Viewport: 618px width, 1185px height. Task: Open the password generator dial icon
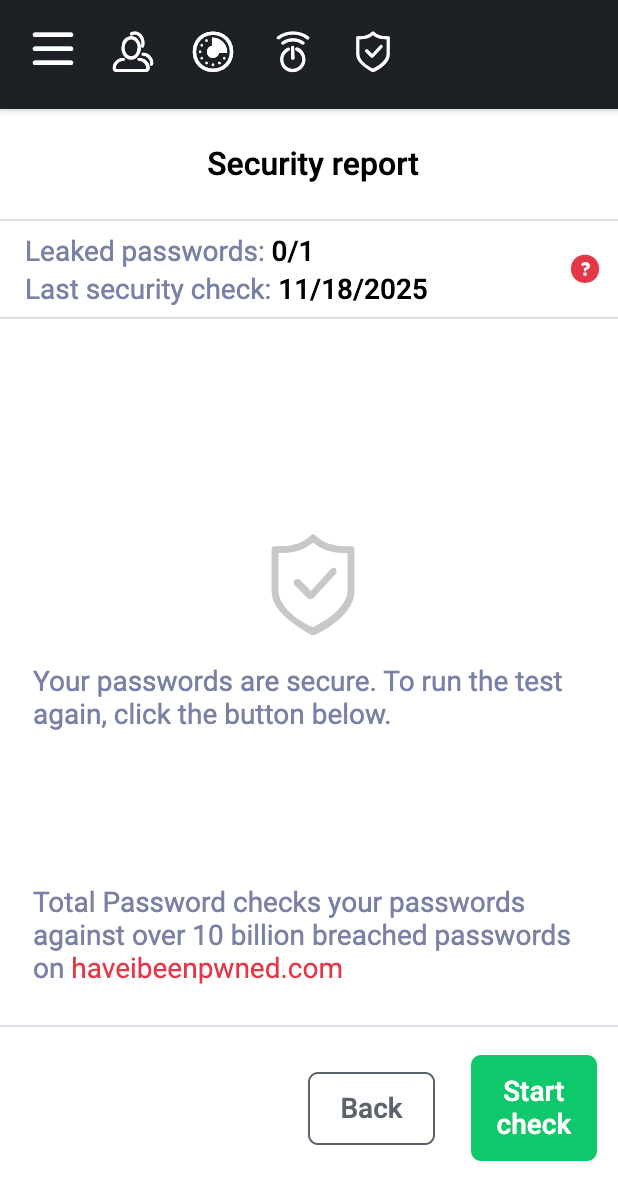[x=213, y=52]
